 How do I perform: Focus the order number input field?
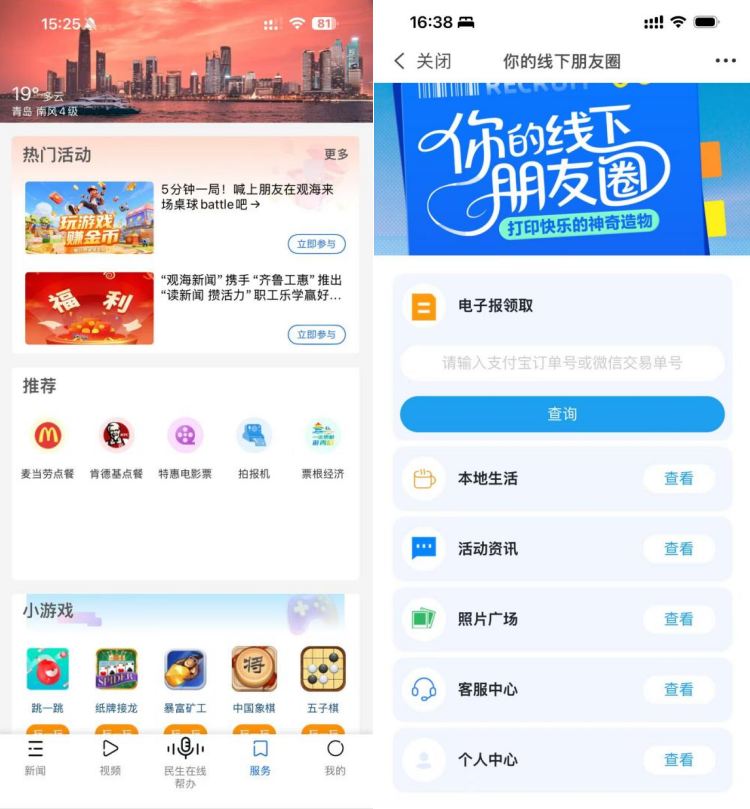point(562,363)
